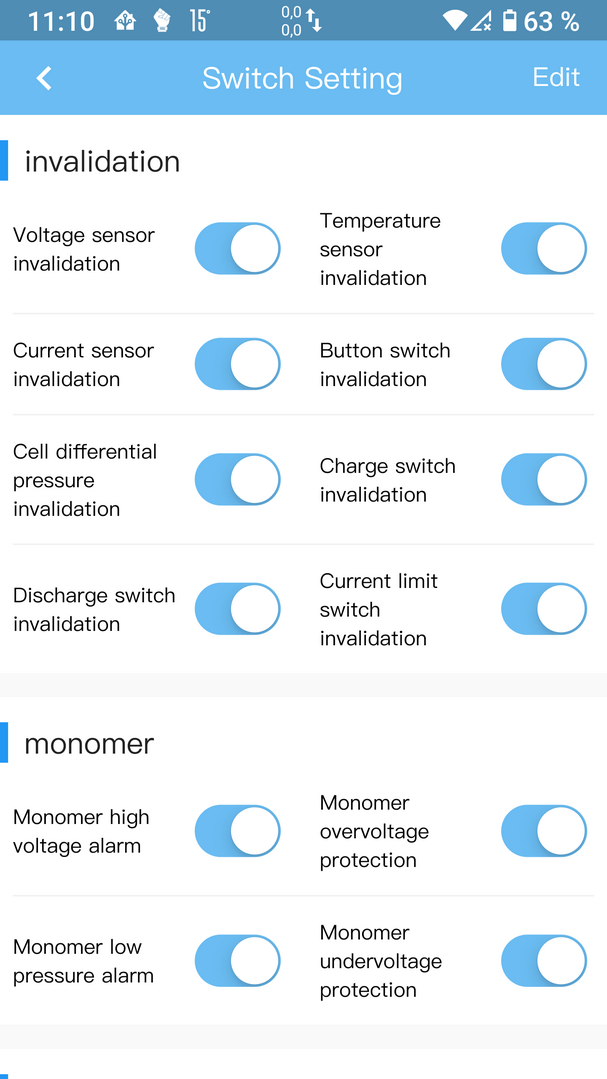Toggle Monomer overvoltage protection
This screenshot has width=607, height=1079.
click(544, 831)
